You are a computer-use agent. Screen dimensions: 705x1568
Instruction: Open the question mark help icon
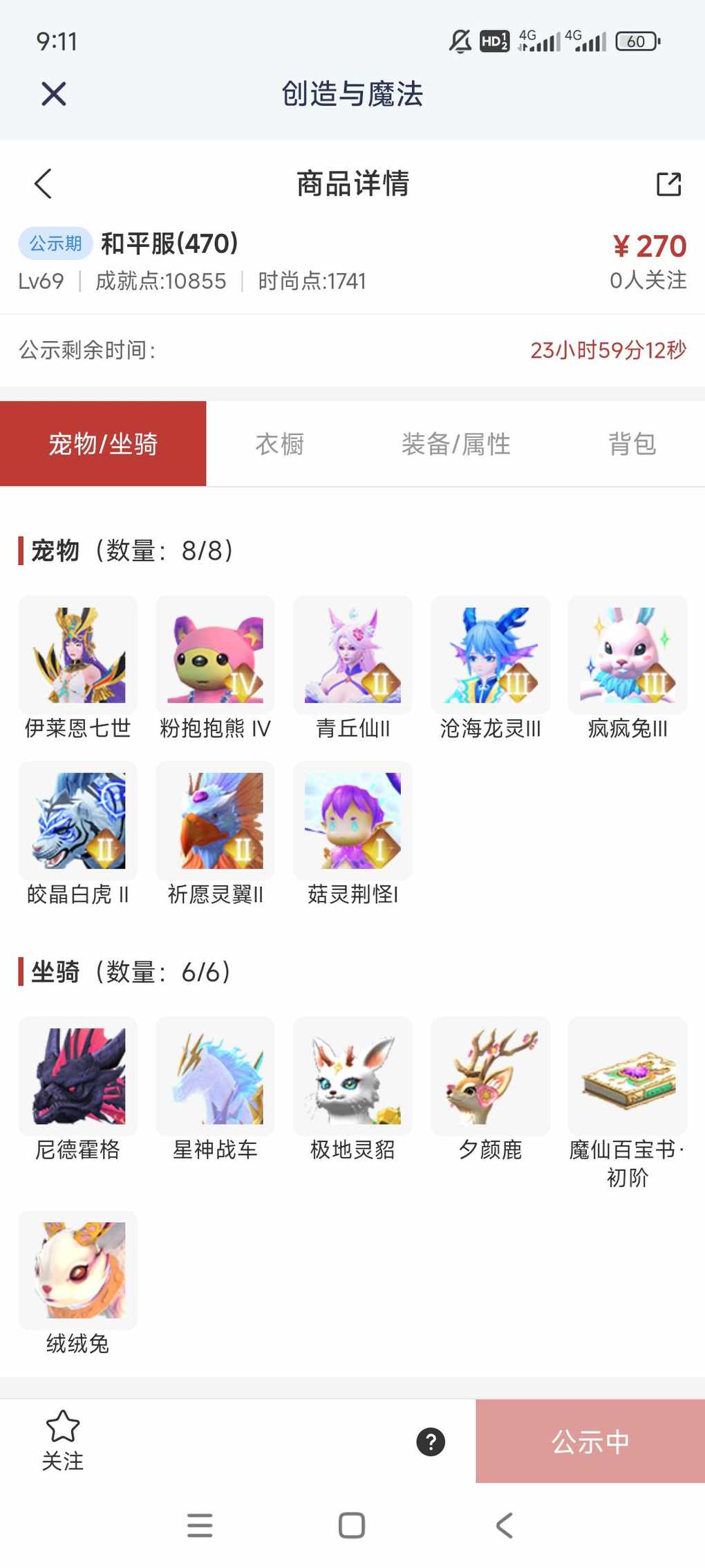pyautogui.click(x=431, y=1442)
